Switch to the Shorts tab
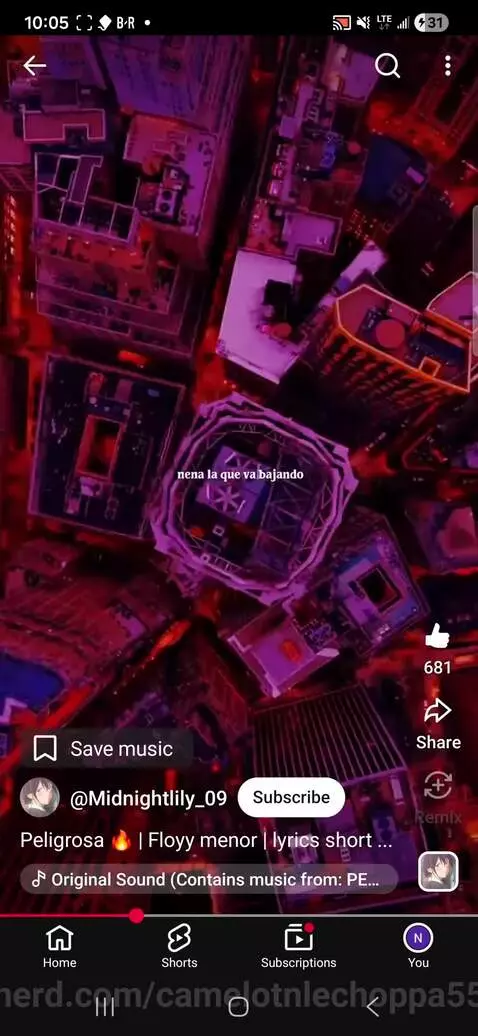The height and width of the screenshot is (1036, 478). [x=179, y=947]
